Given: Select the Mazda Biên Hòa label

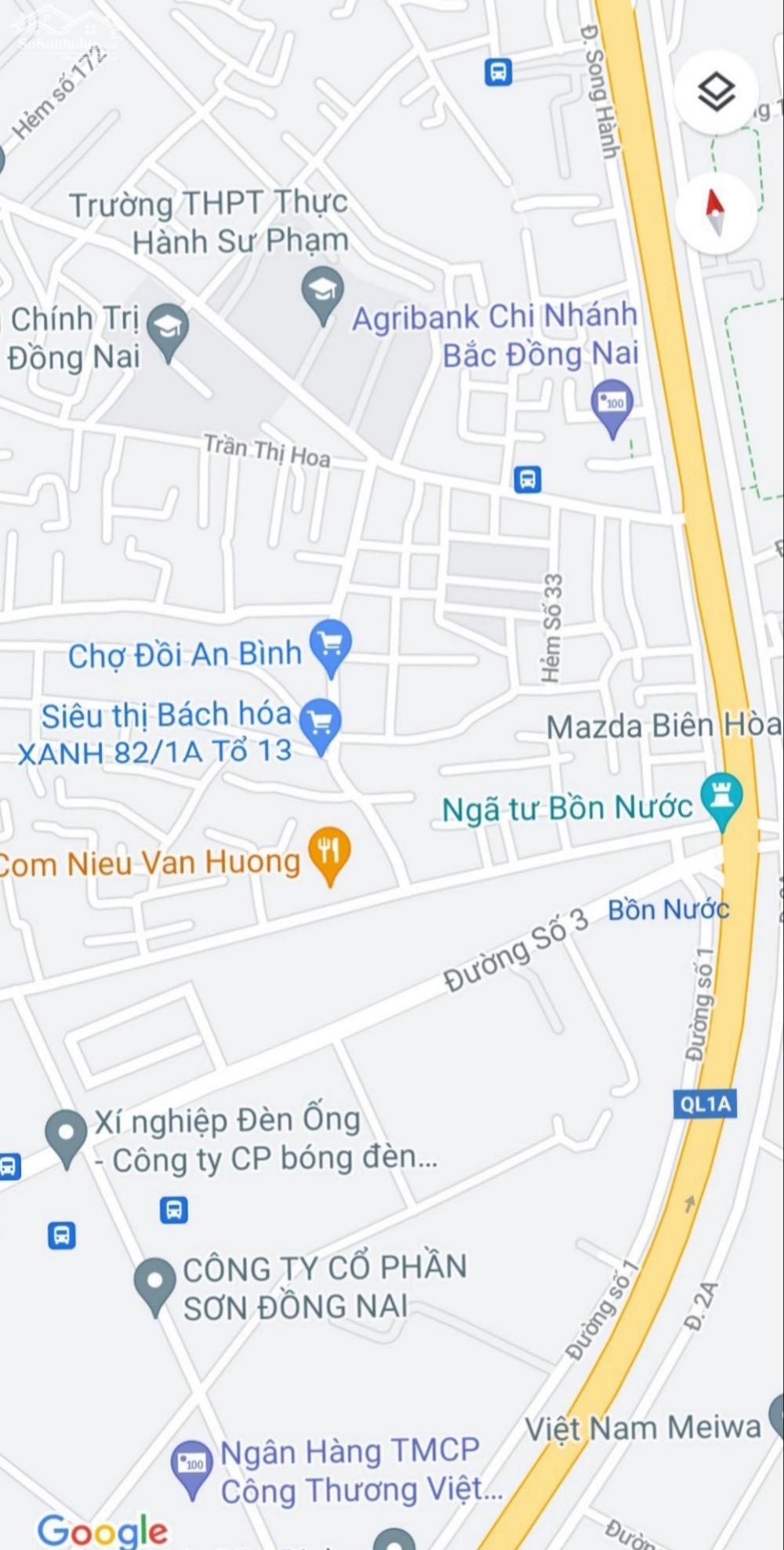Looking at the screenshot, I should (x=661, y=726).
